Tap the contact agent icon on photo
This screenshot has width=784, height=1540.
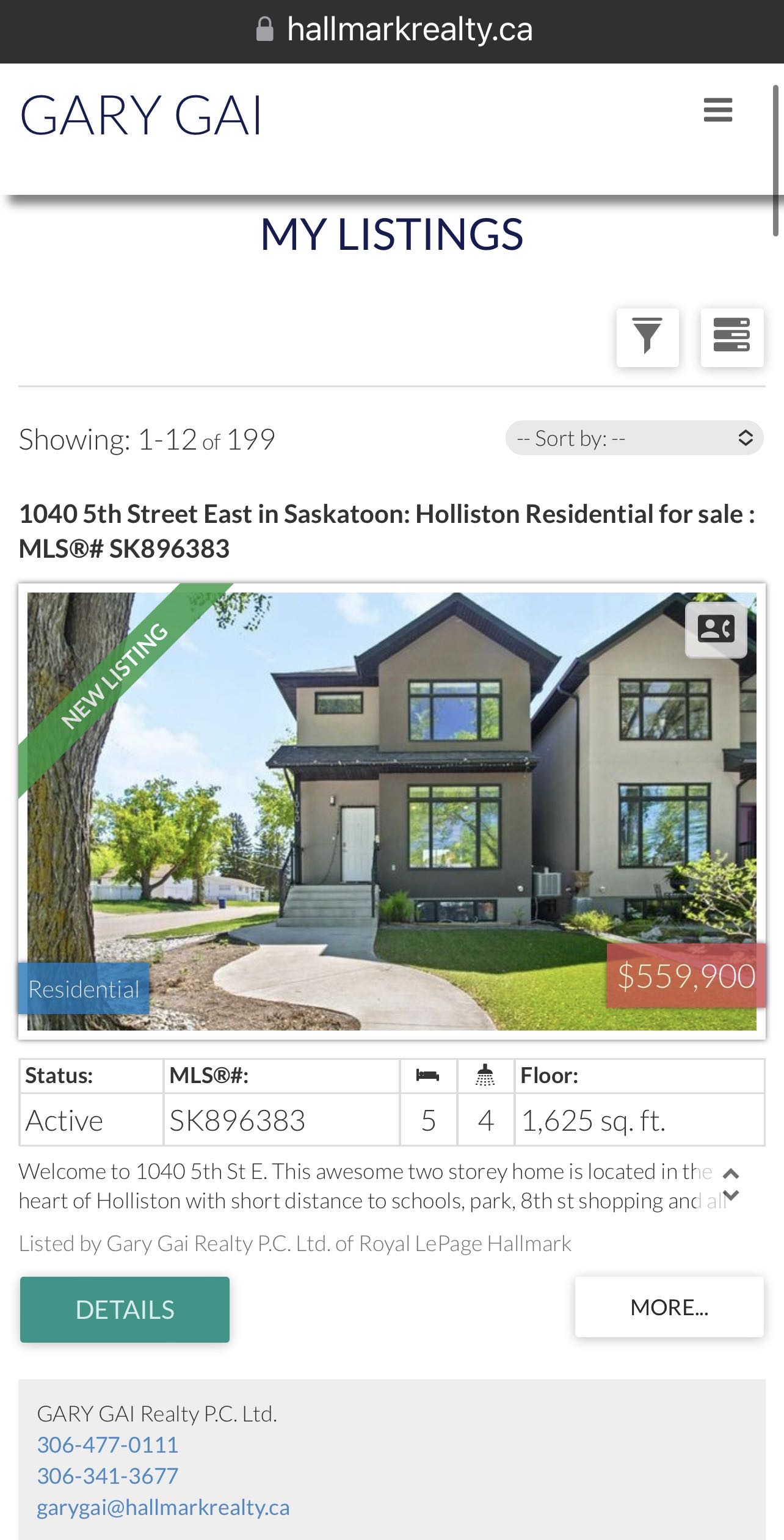(716, 629)
